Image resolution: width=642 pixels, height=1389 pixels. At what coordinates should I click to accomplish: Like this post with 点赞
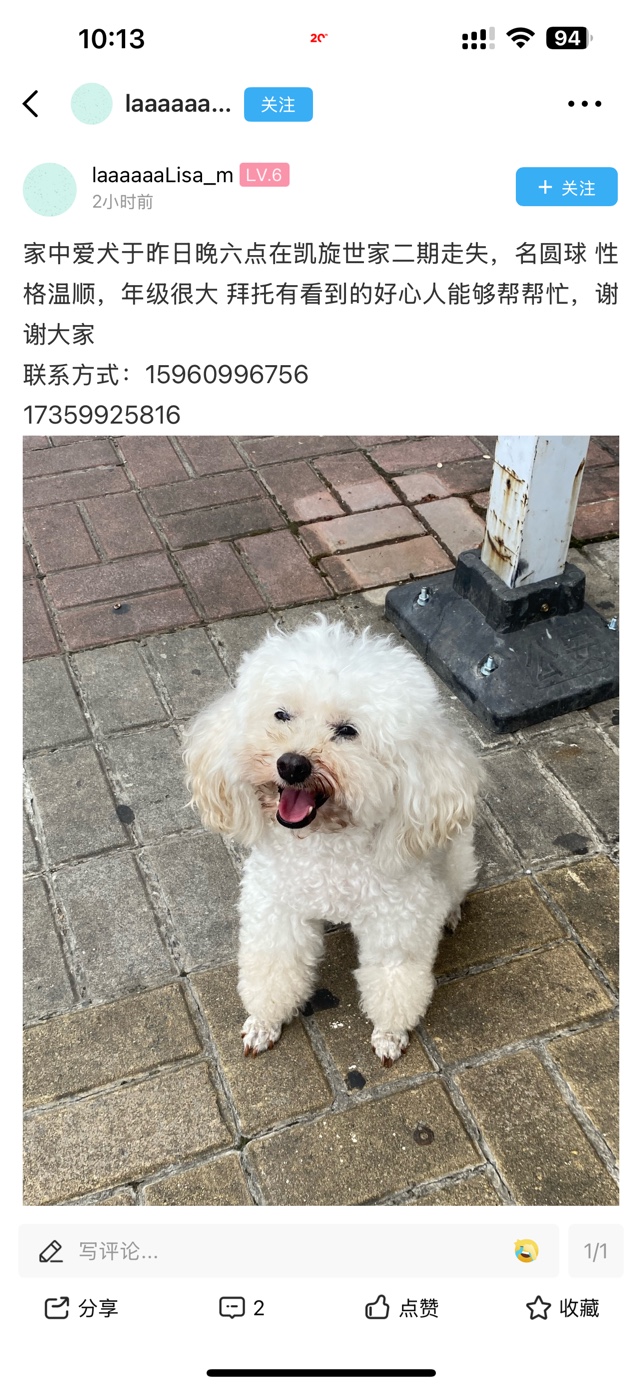(402, 1308)
